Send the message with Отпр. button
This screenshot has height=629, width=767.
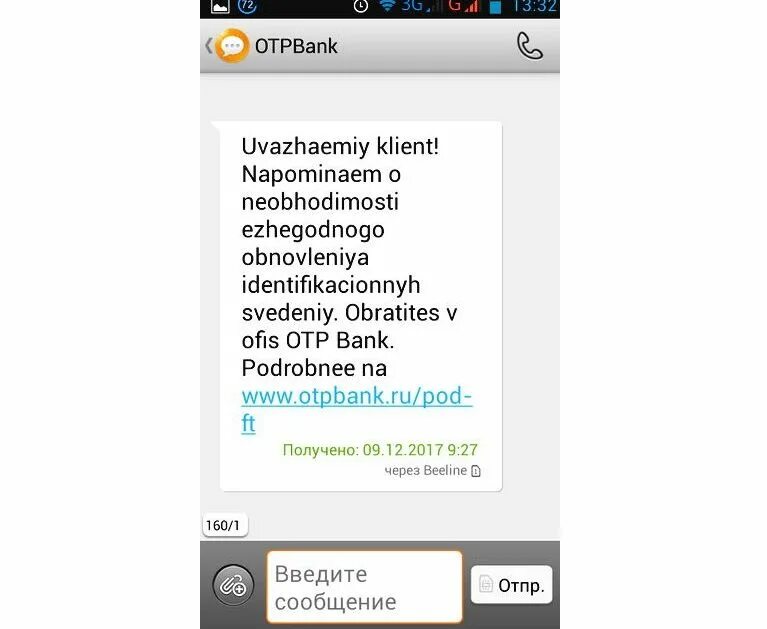512,585
